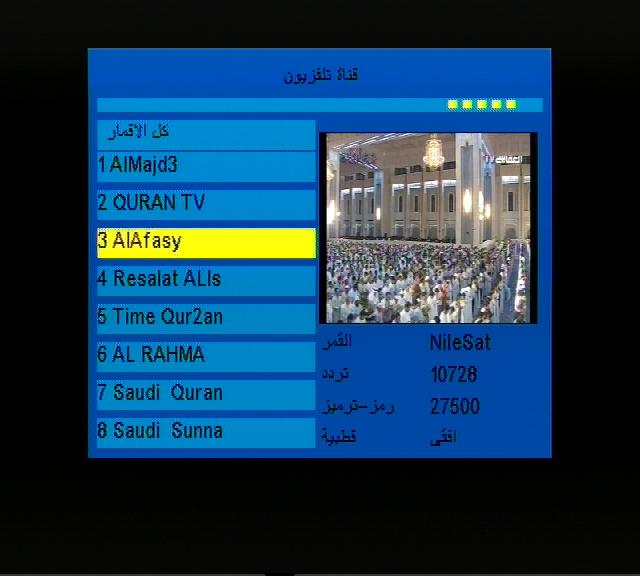The height and width of the screenshot is (576, 640).
Task: Open channel 2 QURAN TV
Action: click(x=205, y=204)
